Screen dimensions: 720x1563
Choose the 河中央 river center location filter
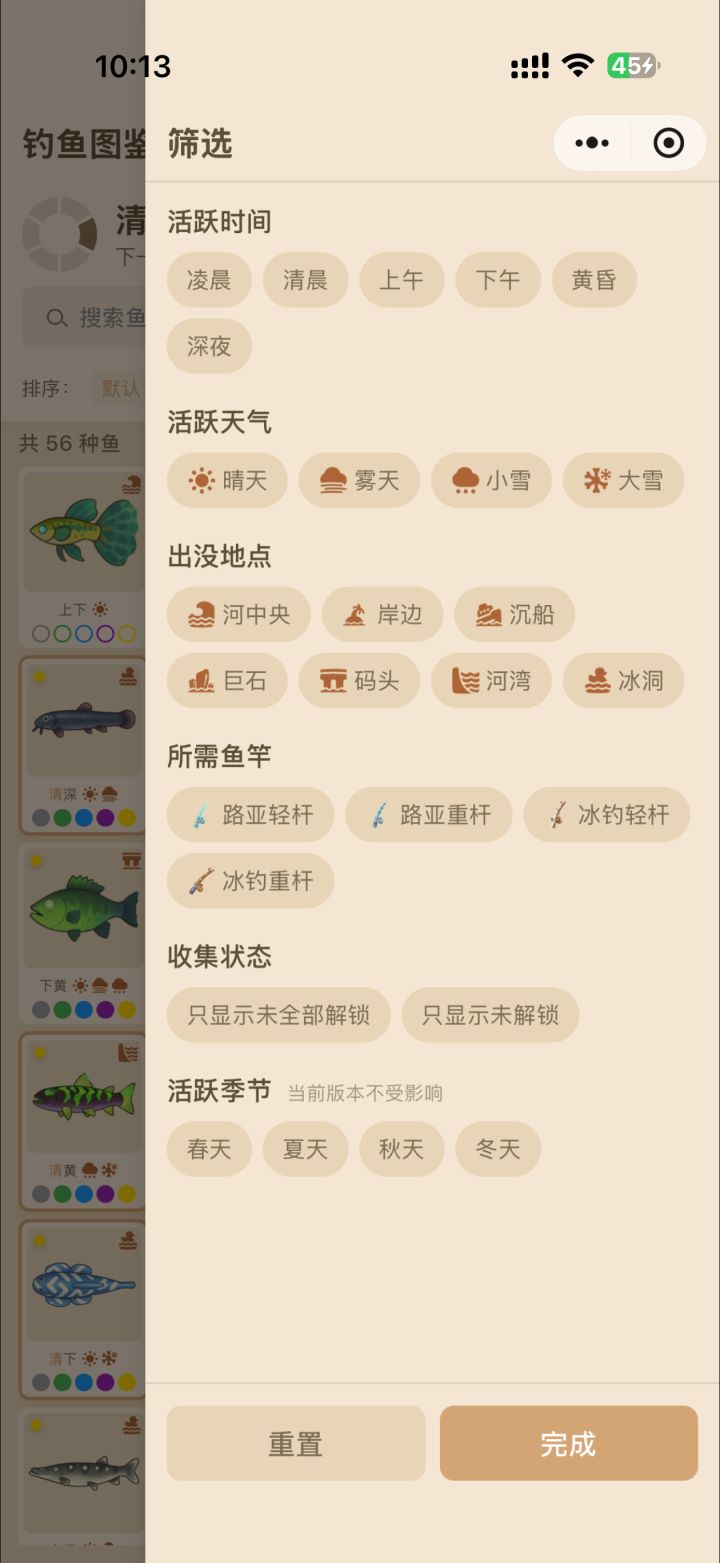239,614
